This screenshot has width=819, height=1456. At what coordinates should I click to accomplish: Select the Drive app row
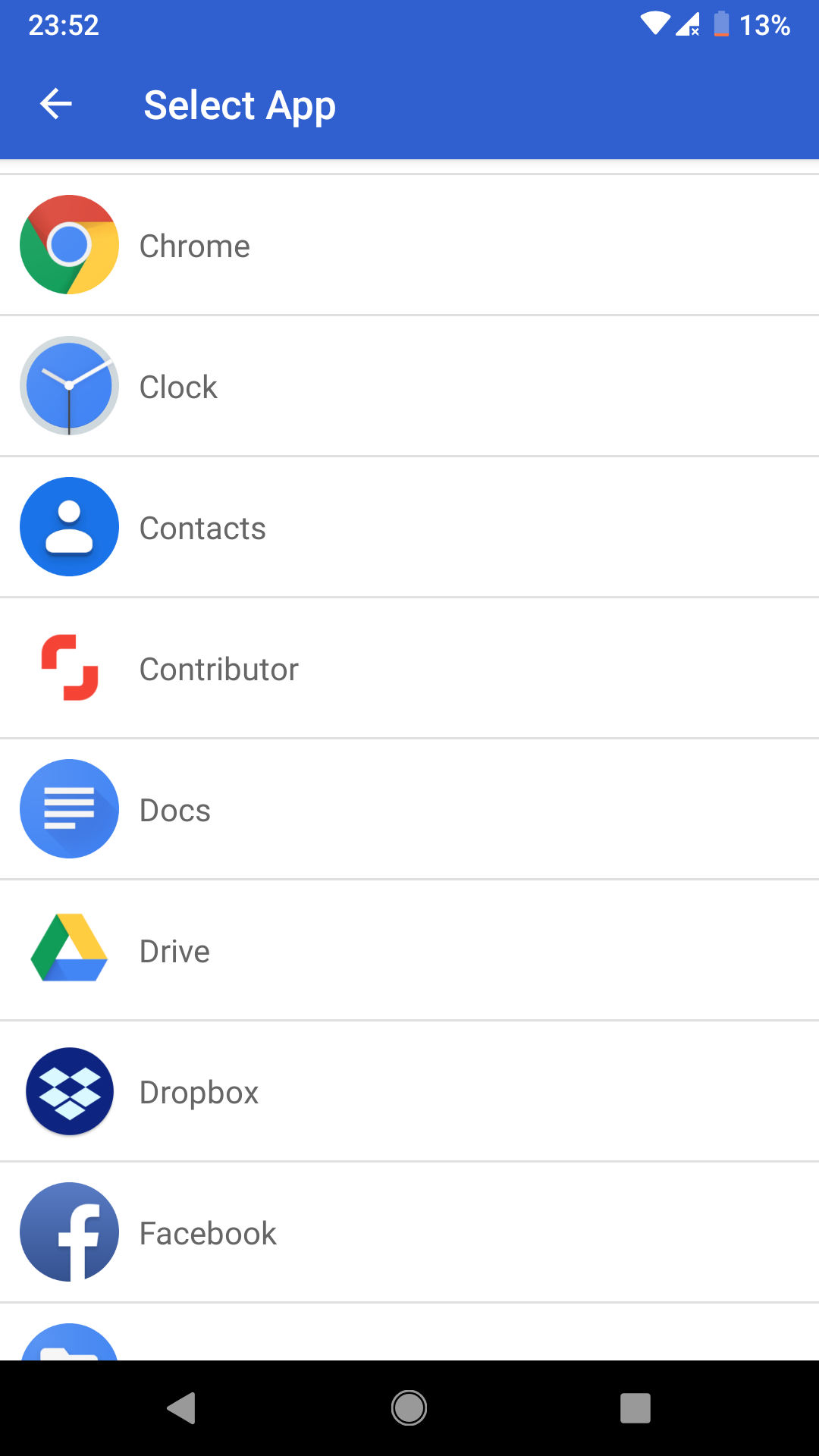click(409, 950)
